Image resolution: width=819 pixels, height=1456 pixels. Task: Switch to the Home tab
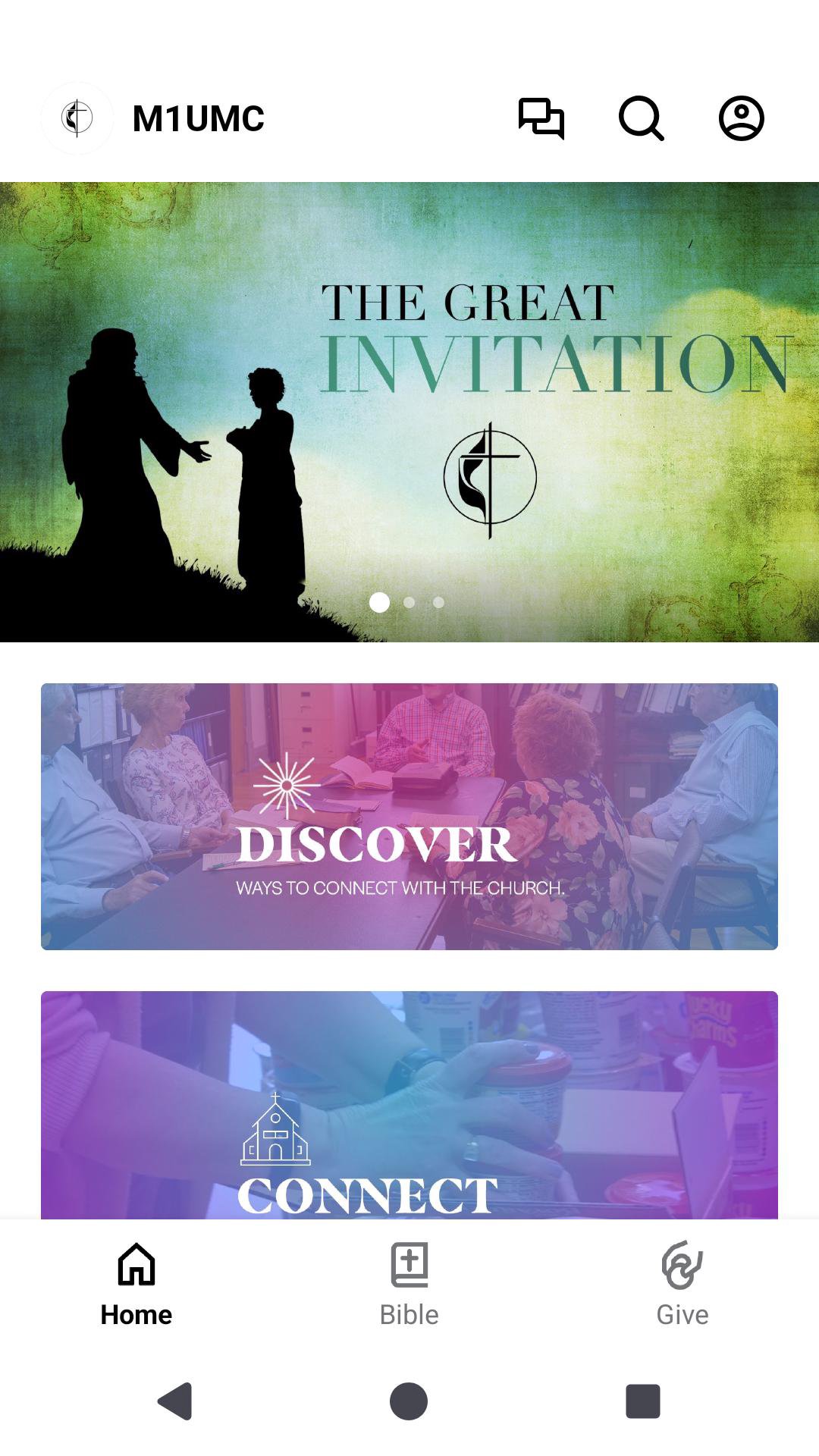[136, 1283]
